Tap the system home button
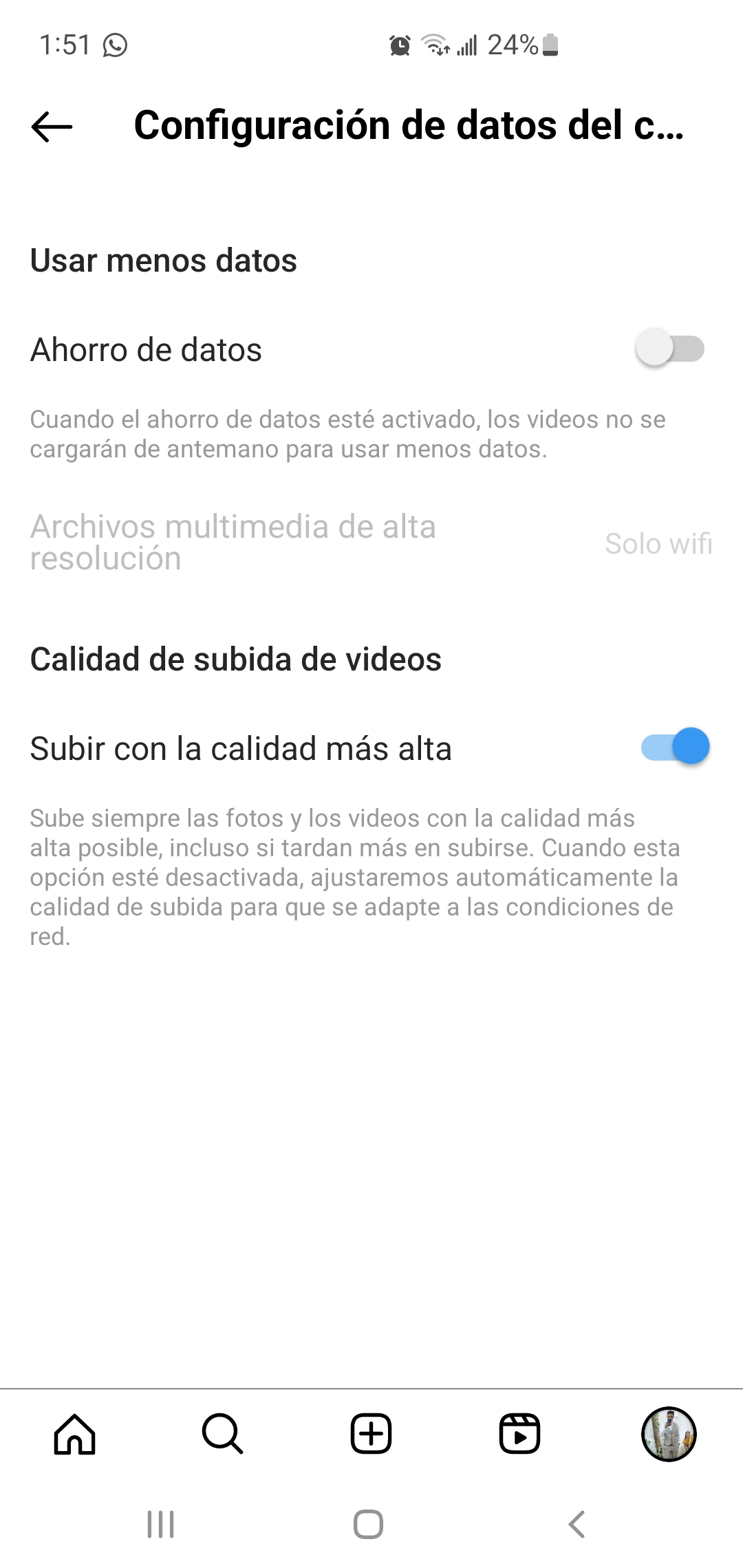The width and height of the screenshot is (743, 1568). 369,1524
